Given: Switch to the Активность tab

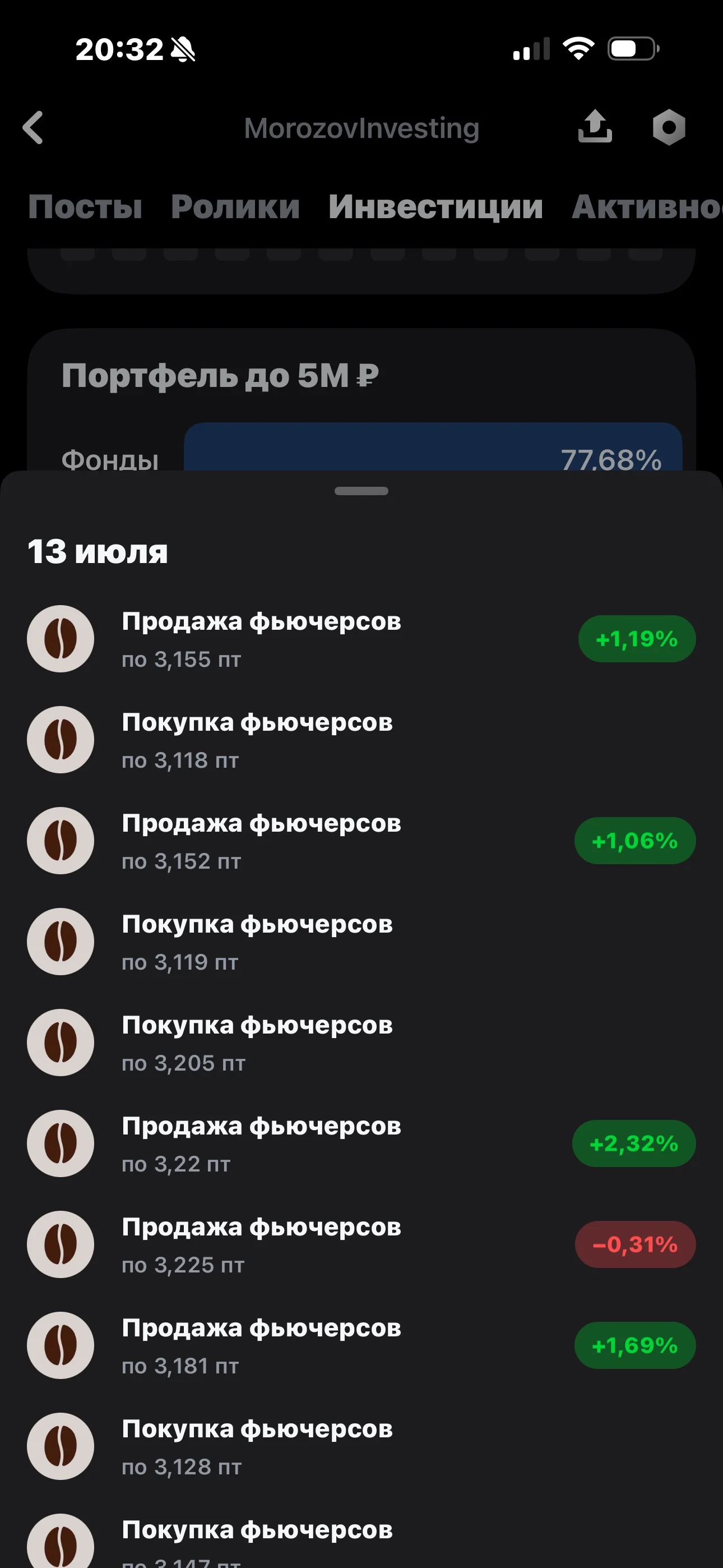Looking at the screenshot, I should pos(647,207).
